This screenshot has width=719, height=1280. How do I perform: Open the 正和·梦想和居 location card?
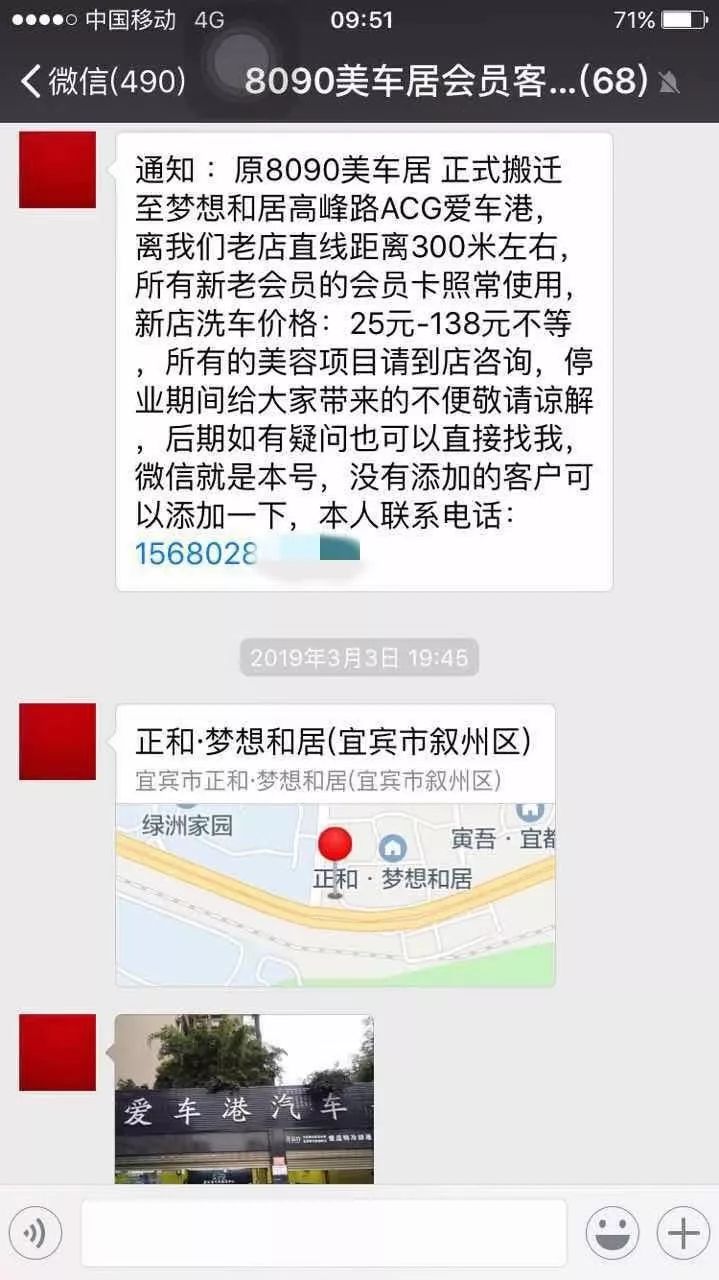click(x=335, y=845)
